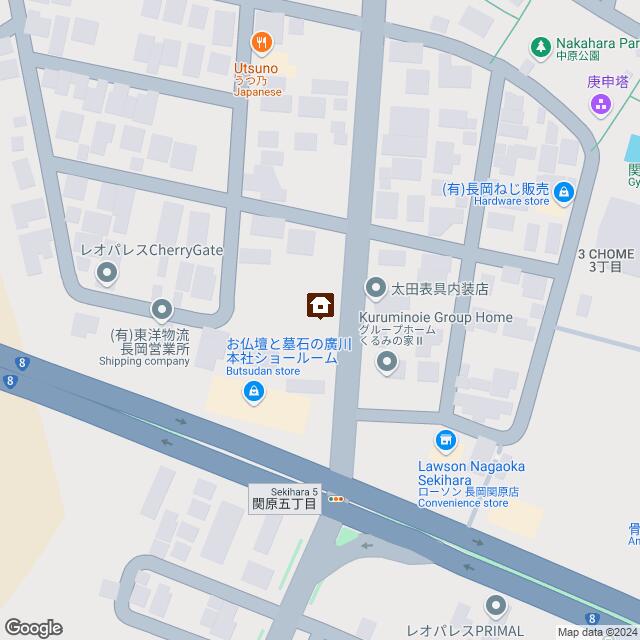Open the Utsuno Japanese restaurant marker
640x640 pixels.
(261, 41)
